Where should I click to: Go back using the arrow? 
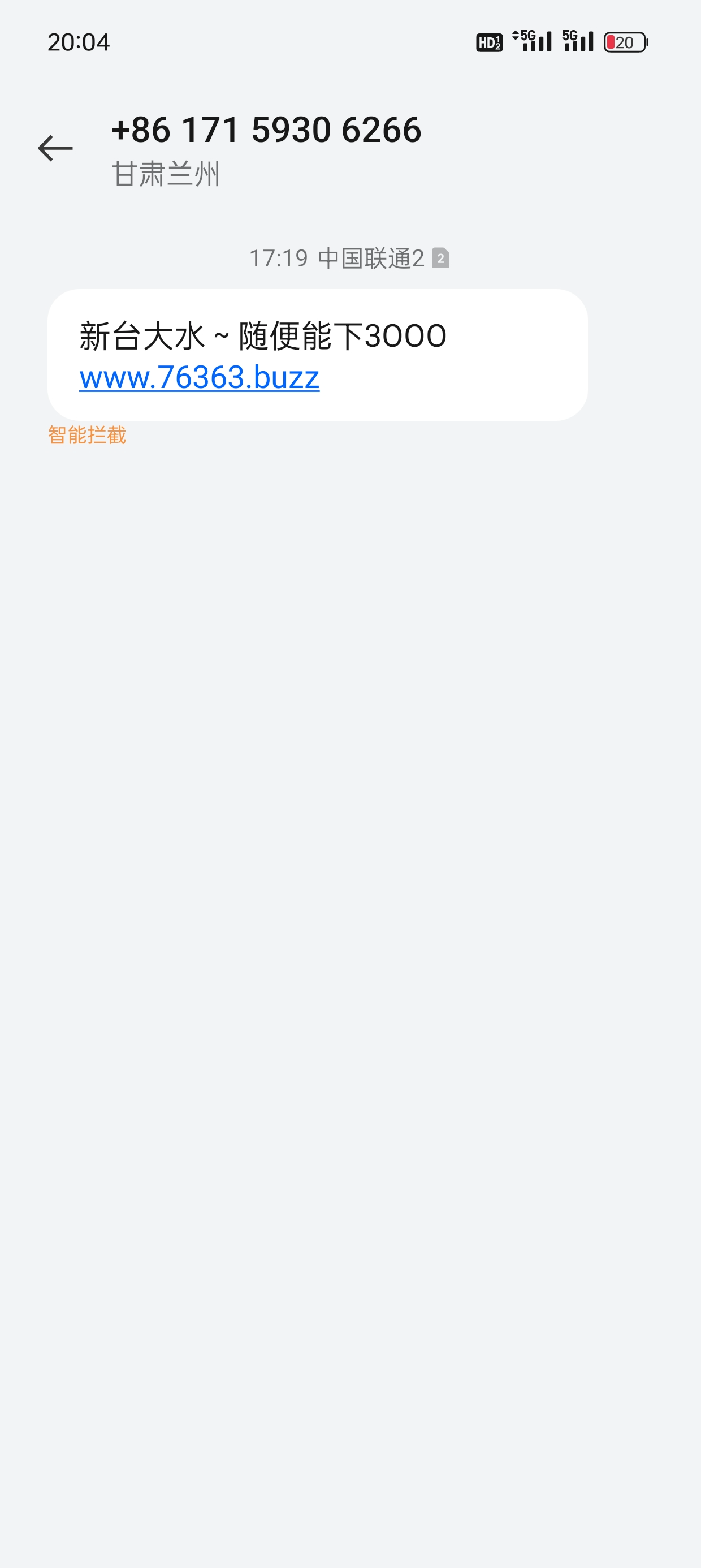(55, 148)
